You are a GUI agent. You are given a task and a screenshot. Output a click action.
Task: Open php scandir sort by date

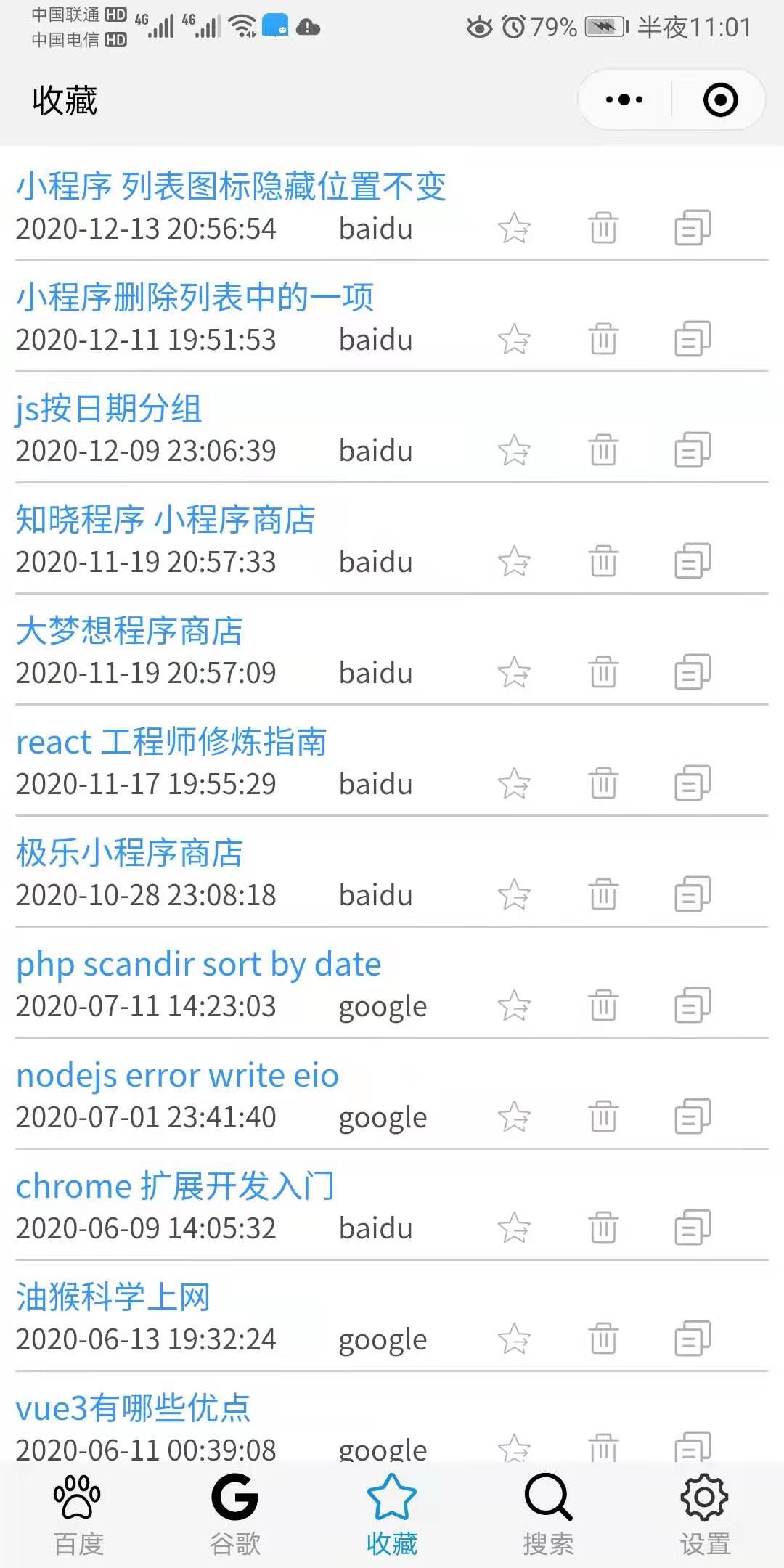(x=198, y=964)
